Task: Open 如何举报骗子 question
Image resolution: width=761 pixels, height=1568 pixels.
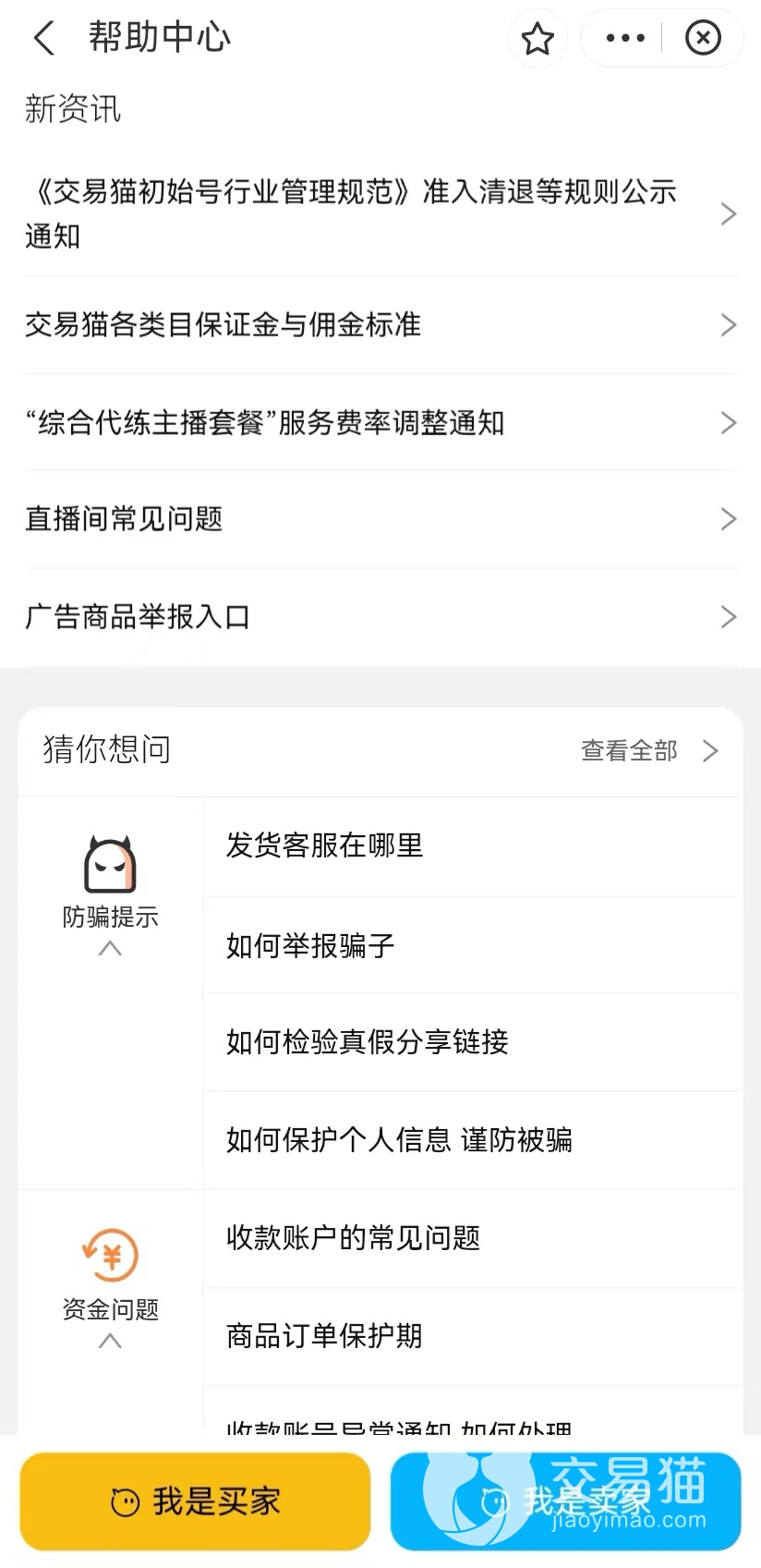Action: [471, 945]
